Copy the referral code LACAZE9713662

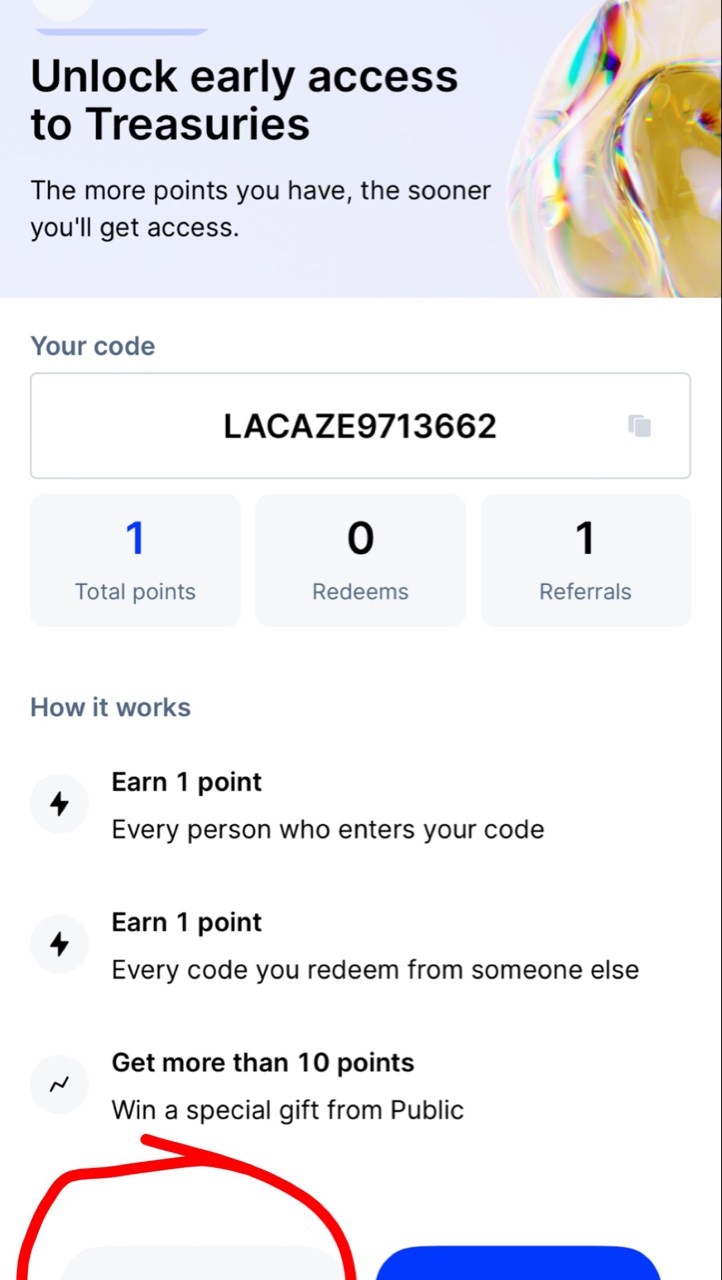coord(640,426)
